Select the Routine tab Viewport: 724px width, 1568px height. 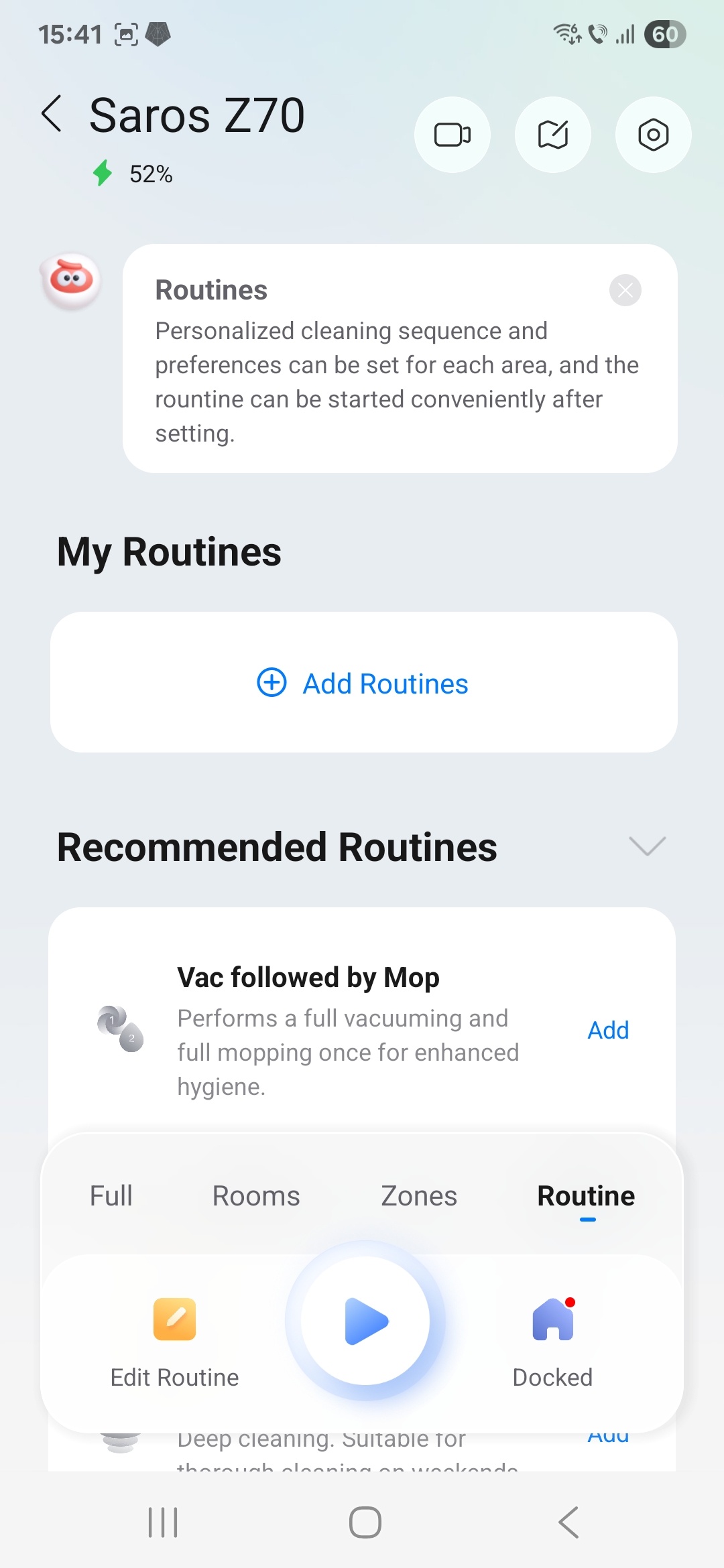[x=587, y=1196]
